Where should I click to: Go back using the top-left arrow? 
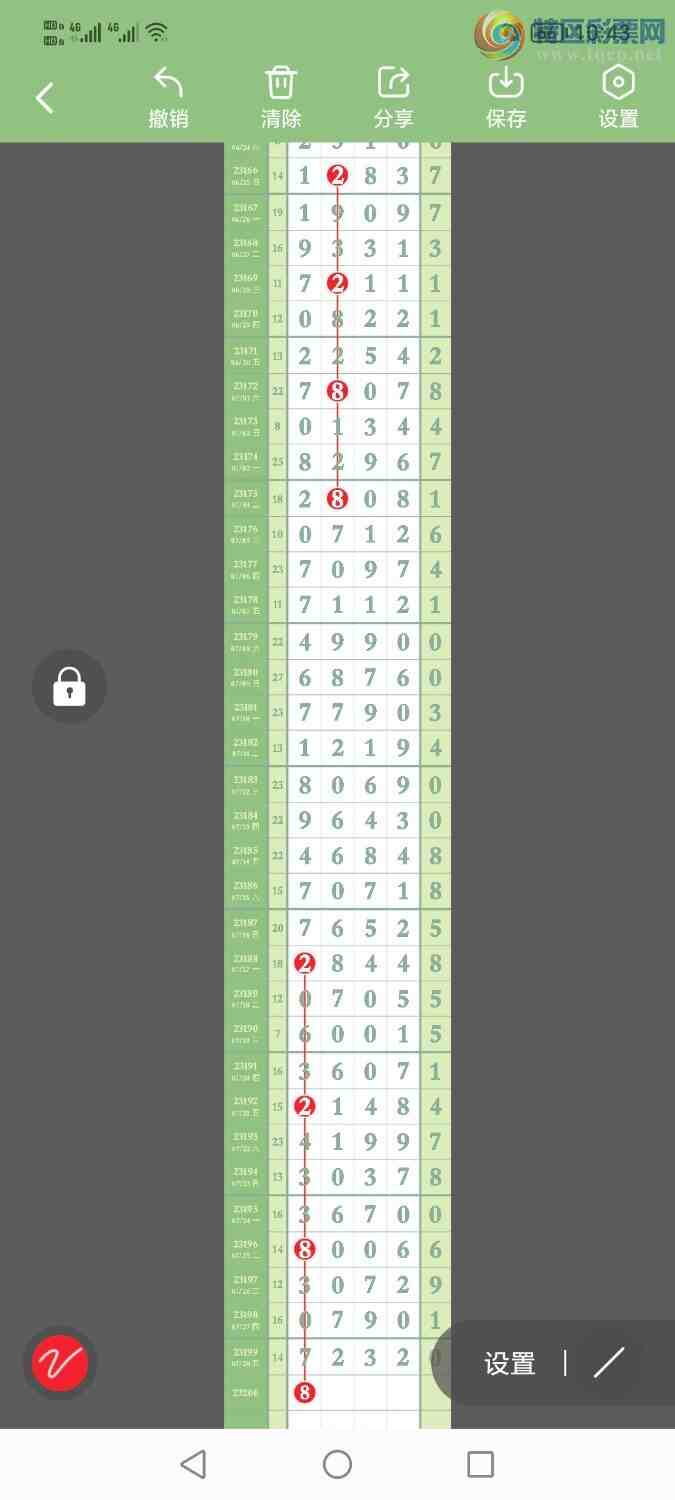(x=44, y=98)
